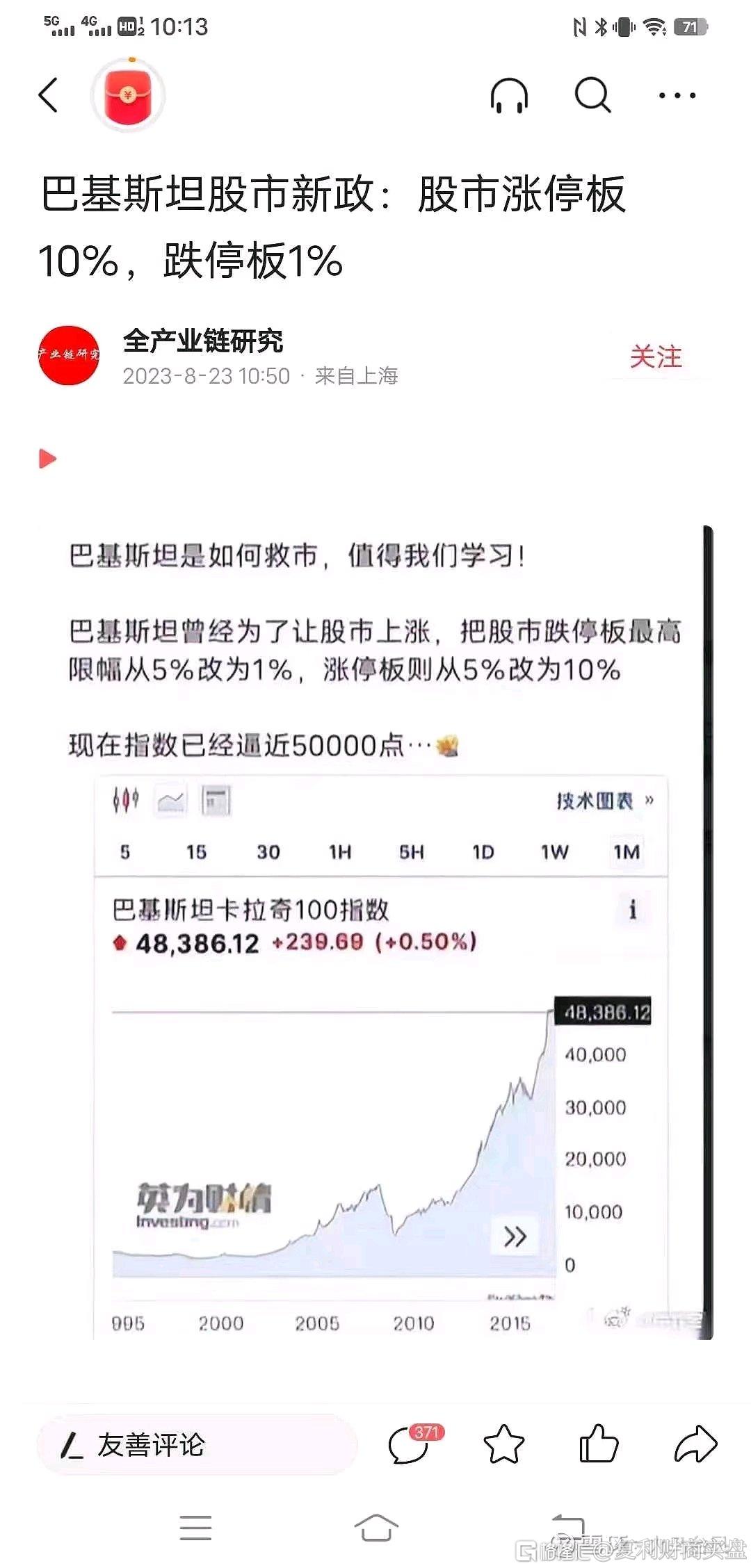Bookmark this article with the star
This screenshot has height=1568, width=751.
click(503, 1445)
